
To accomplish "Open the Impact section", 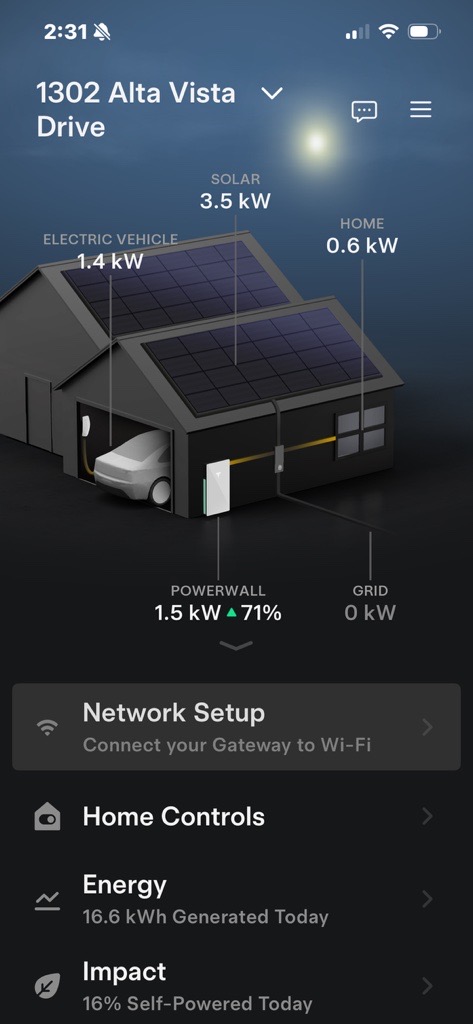I will tap(236, 985).
